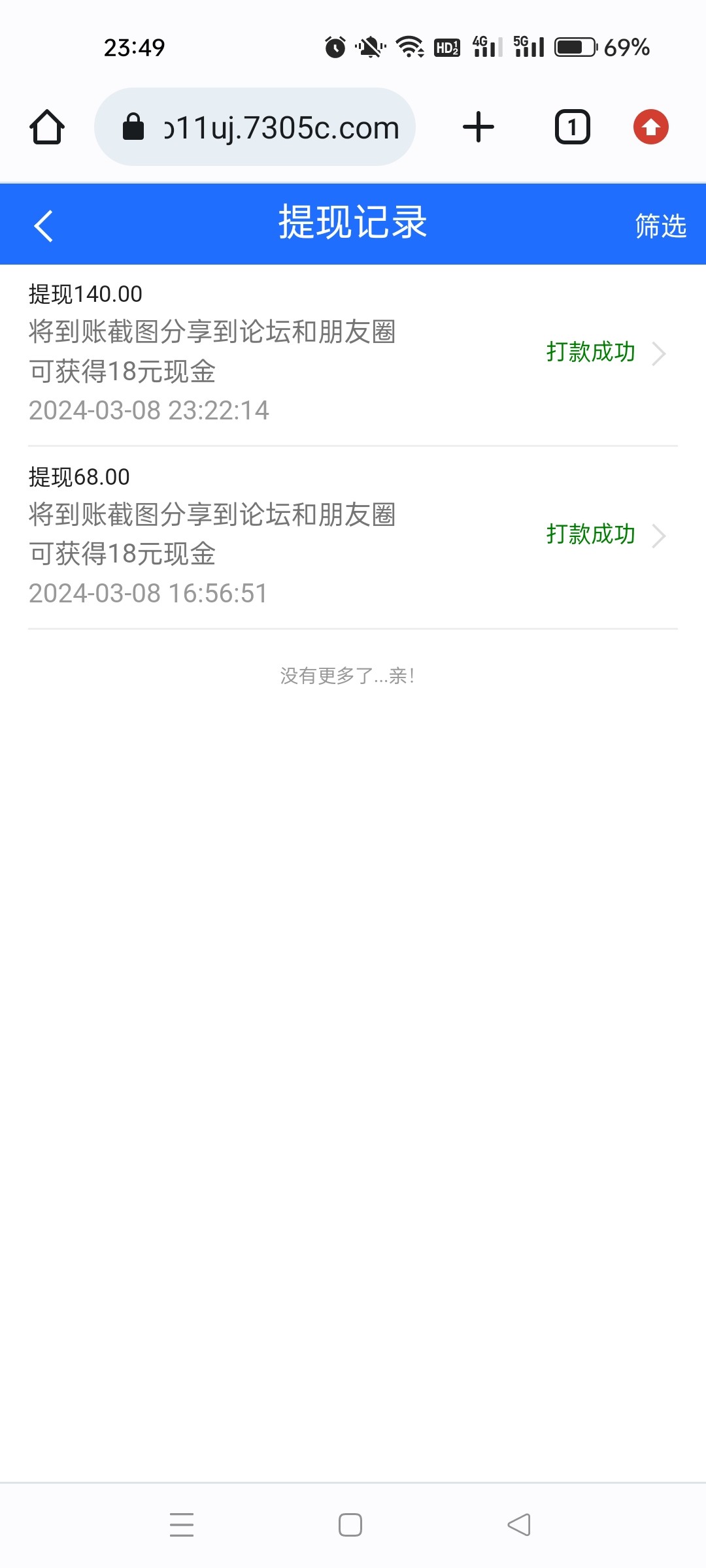
Task: Tap the red upload arrow icon
Action: pos(650,127)
